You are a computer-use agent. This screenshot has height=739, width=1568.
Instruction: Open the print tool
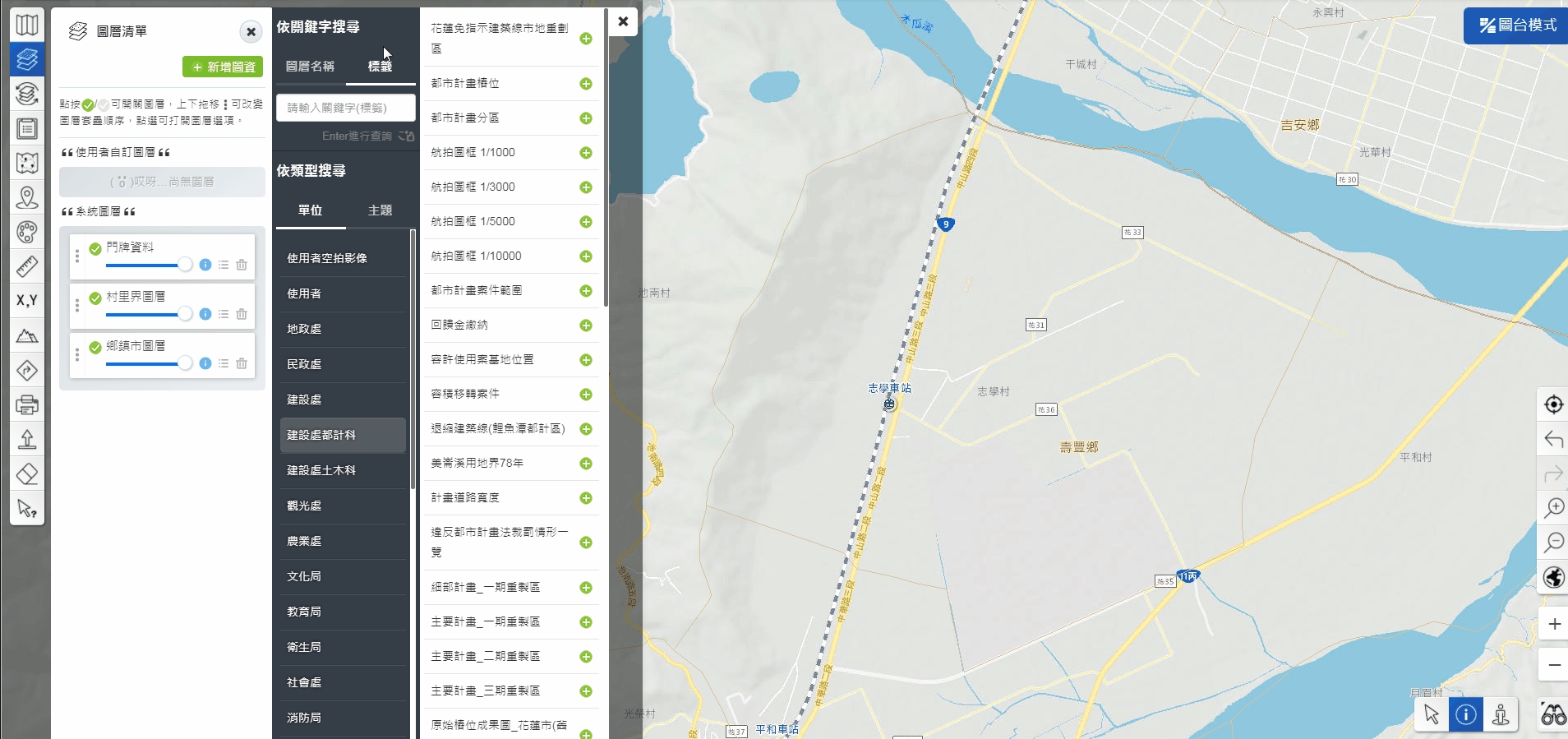[x=26, y=404]
